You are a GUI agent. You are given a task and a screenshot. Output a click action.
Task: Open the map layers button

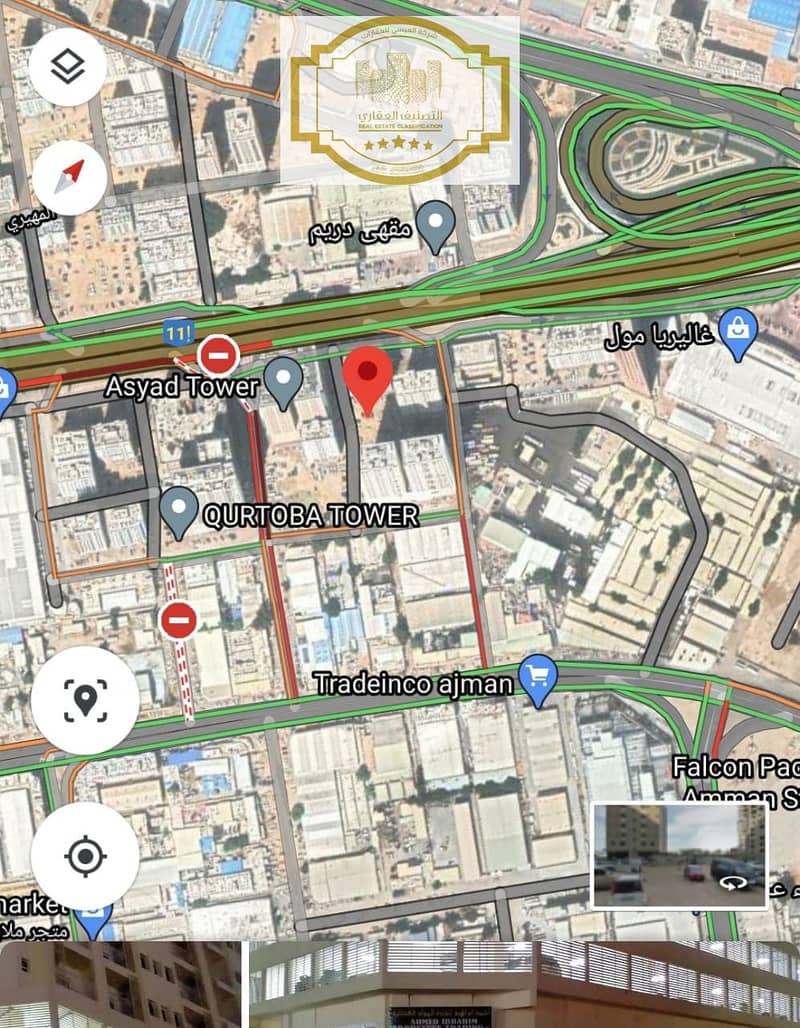(68, 67)
